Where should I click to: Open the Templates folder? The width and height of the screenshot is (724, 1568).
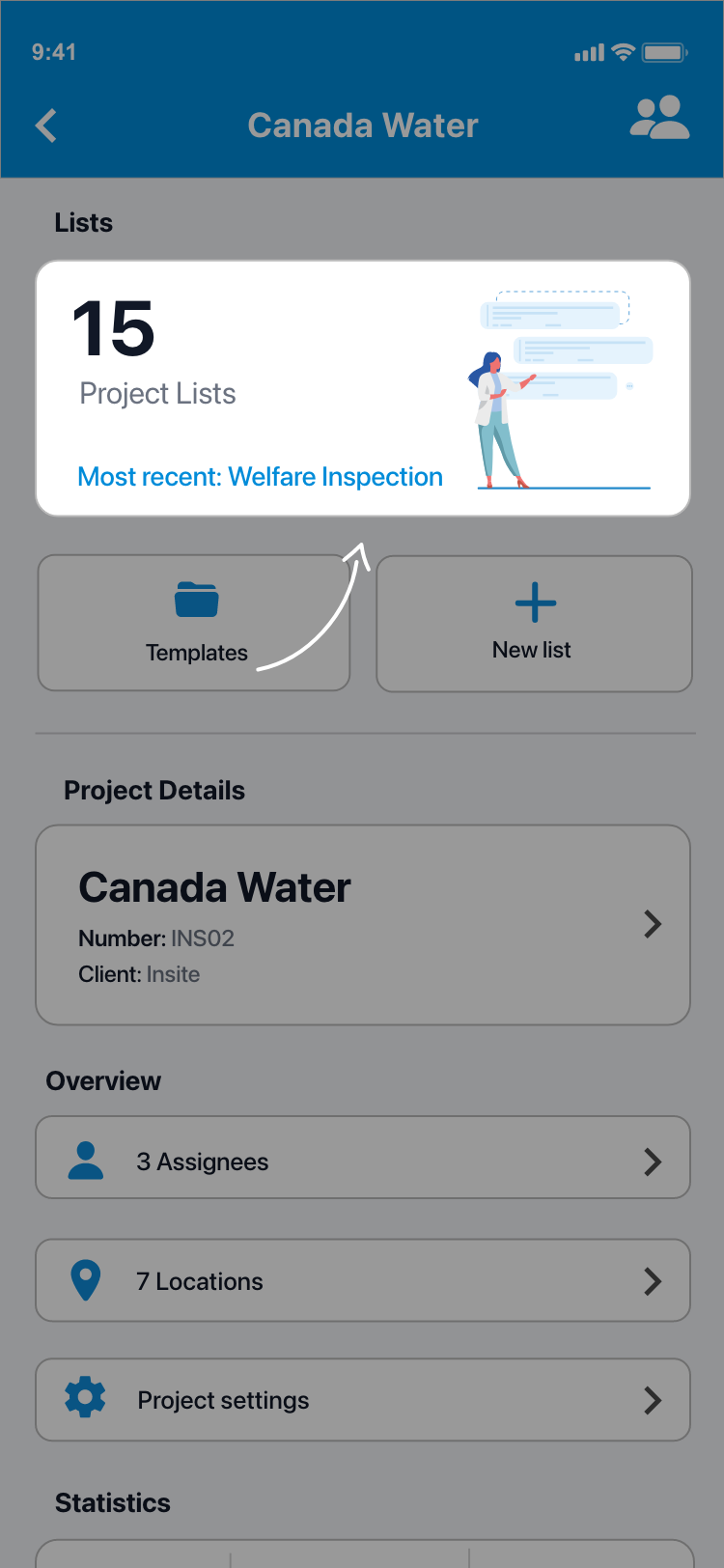(x=194, y=623)
